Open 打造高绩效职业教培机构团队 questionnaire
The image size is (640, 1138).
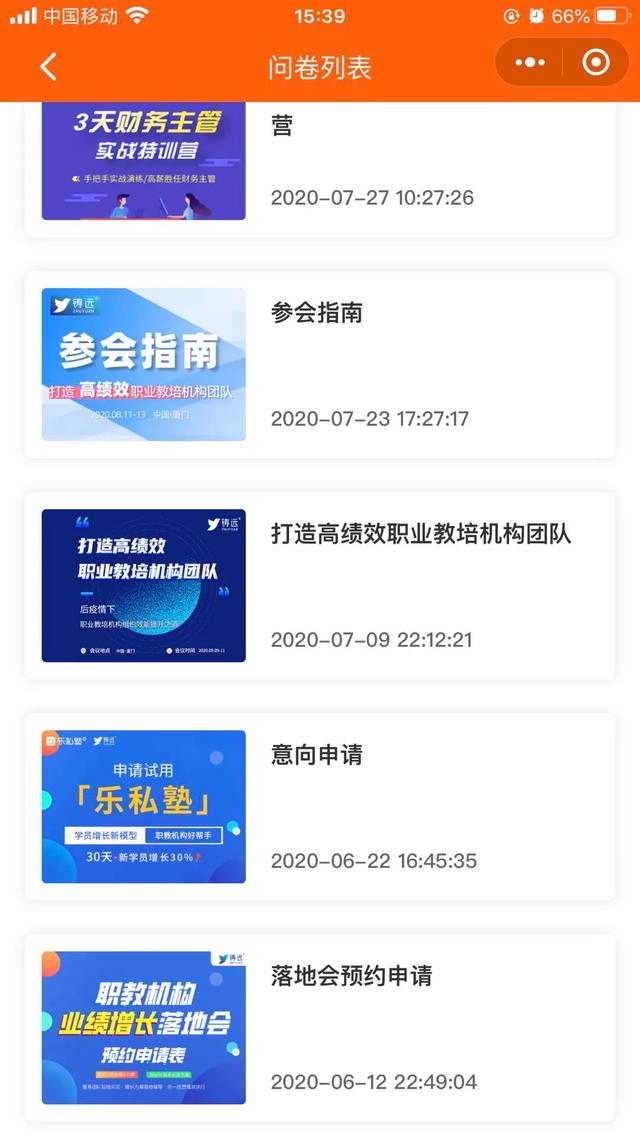coord(320,585)
